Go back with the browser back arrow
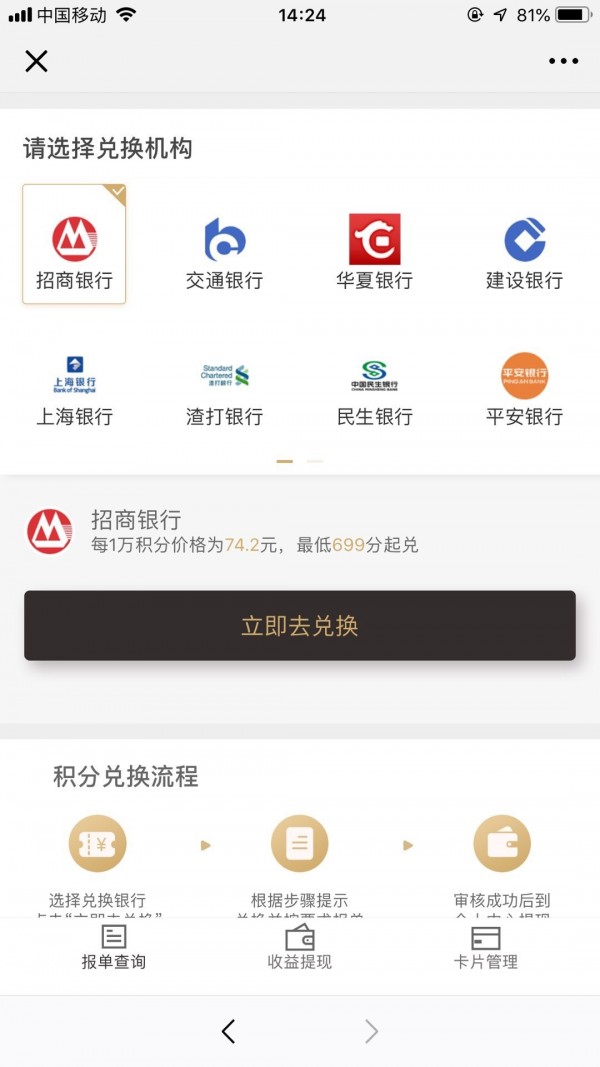 (x=228, y=1031)
